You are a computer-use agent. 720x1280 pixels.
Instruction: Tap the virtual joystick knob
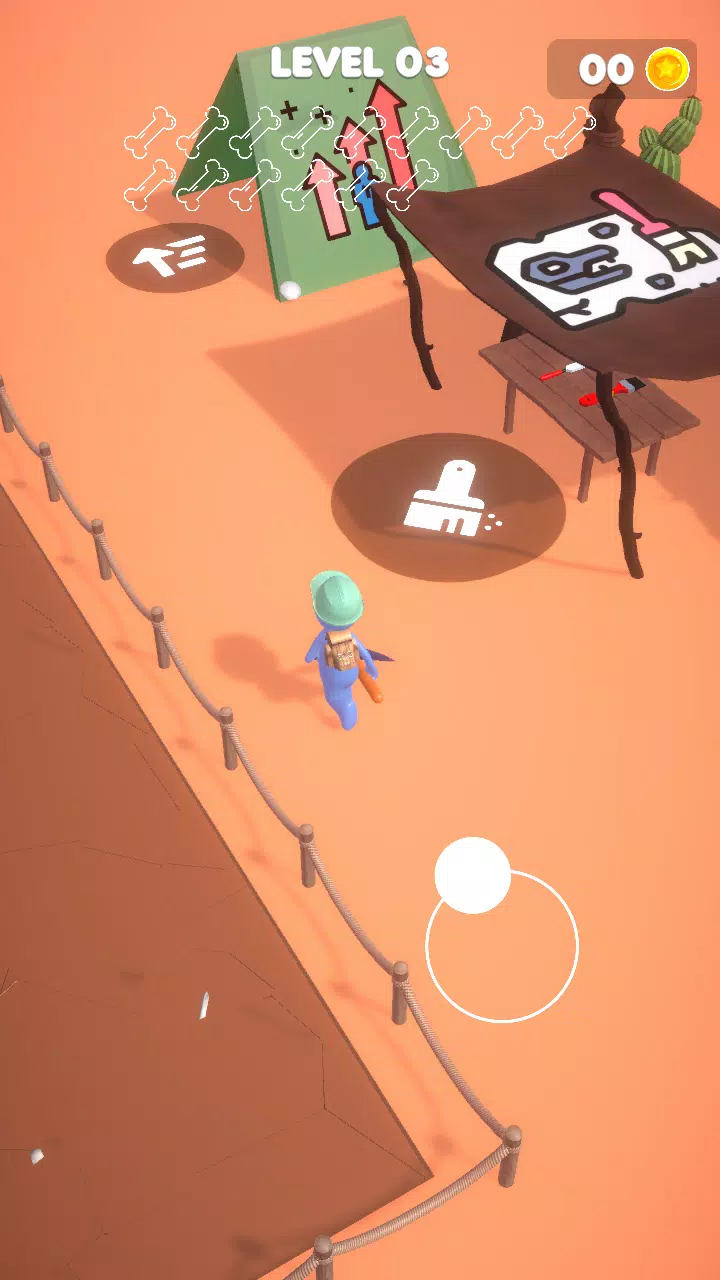(x=472, y=875)
